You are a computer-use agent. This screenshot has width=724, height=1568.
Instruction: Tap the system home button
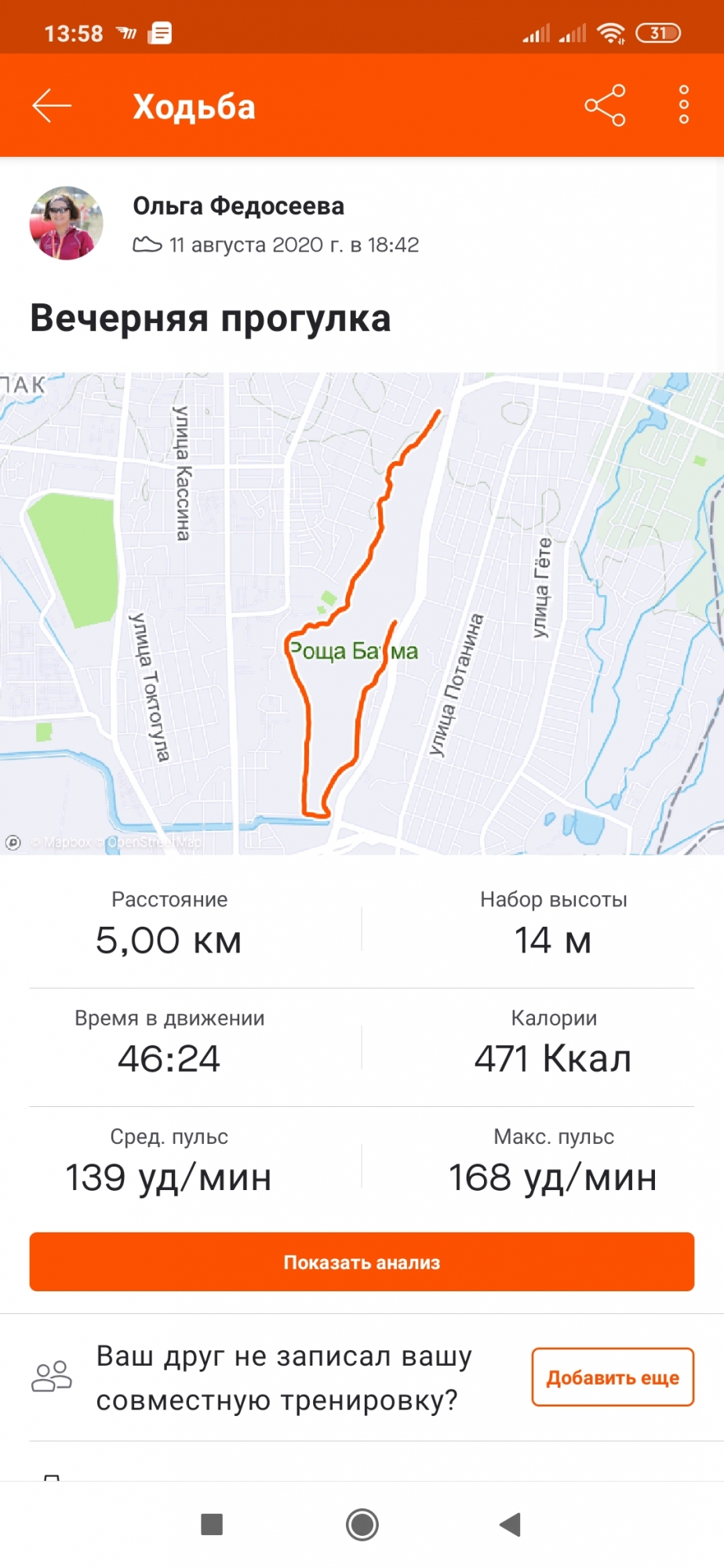click(x=362, y=1525)
